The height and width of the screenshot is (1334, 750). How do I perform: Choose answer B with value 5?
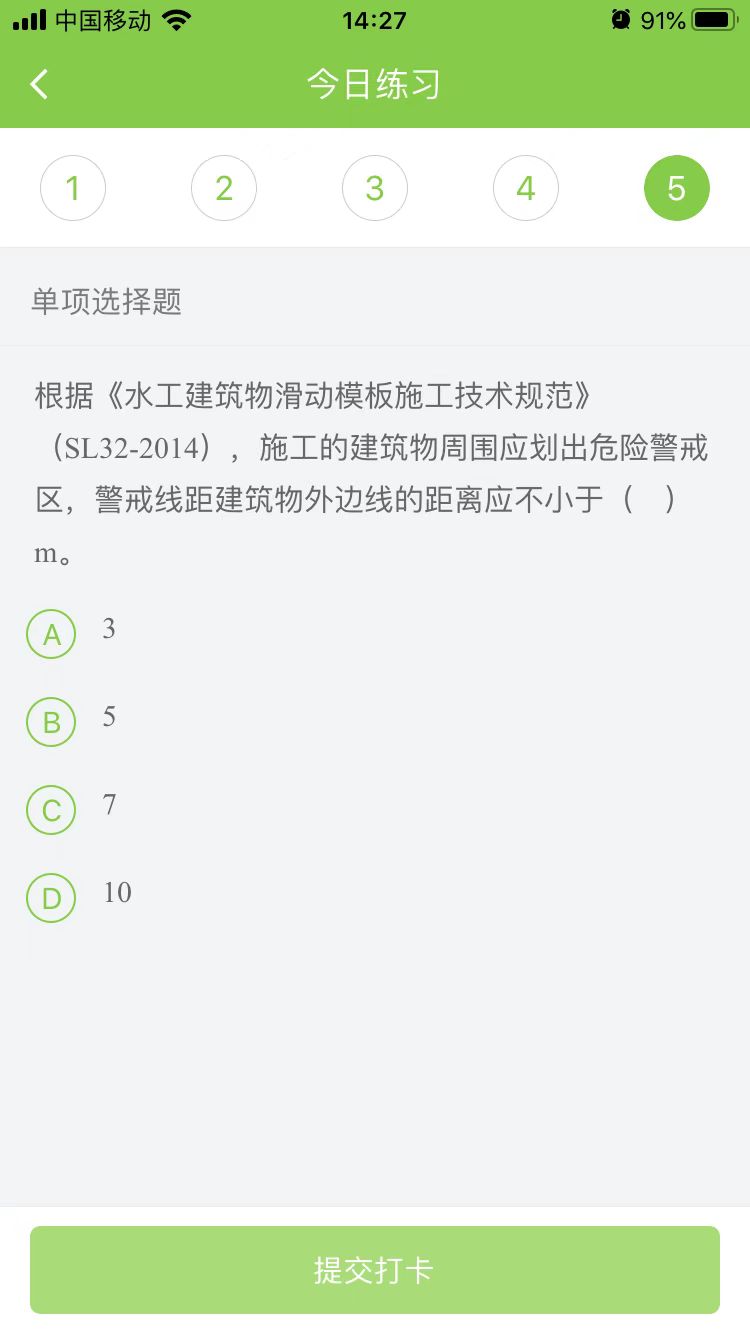tap(51, 722)
